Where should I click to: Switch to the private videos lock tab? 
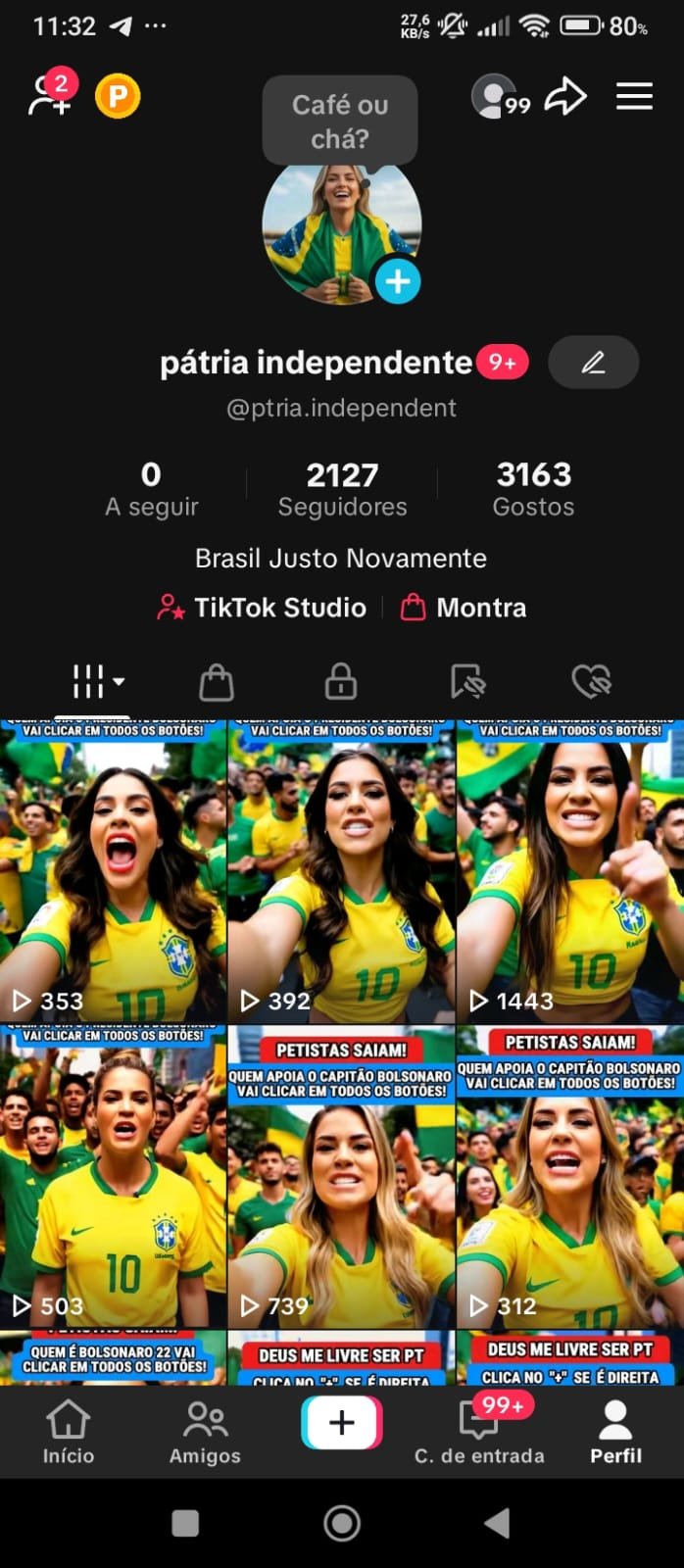click(341, 681)
